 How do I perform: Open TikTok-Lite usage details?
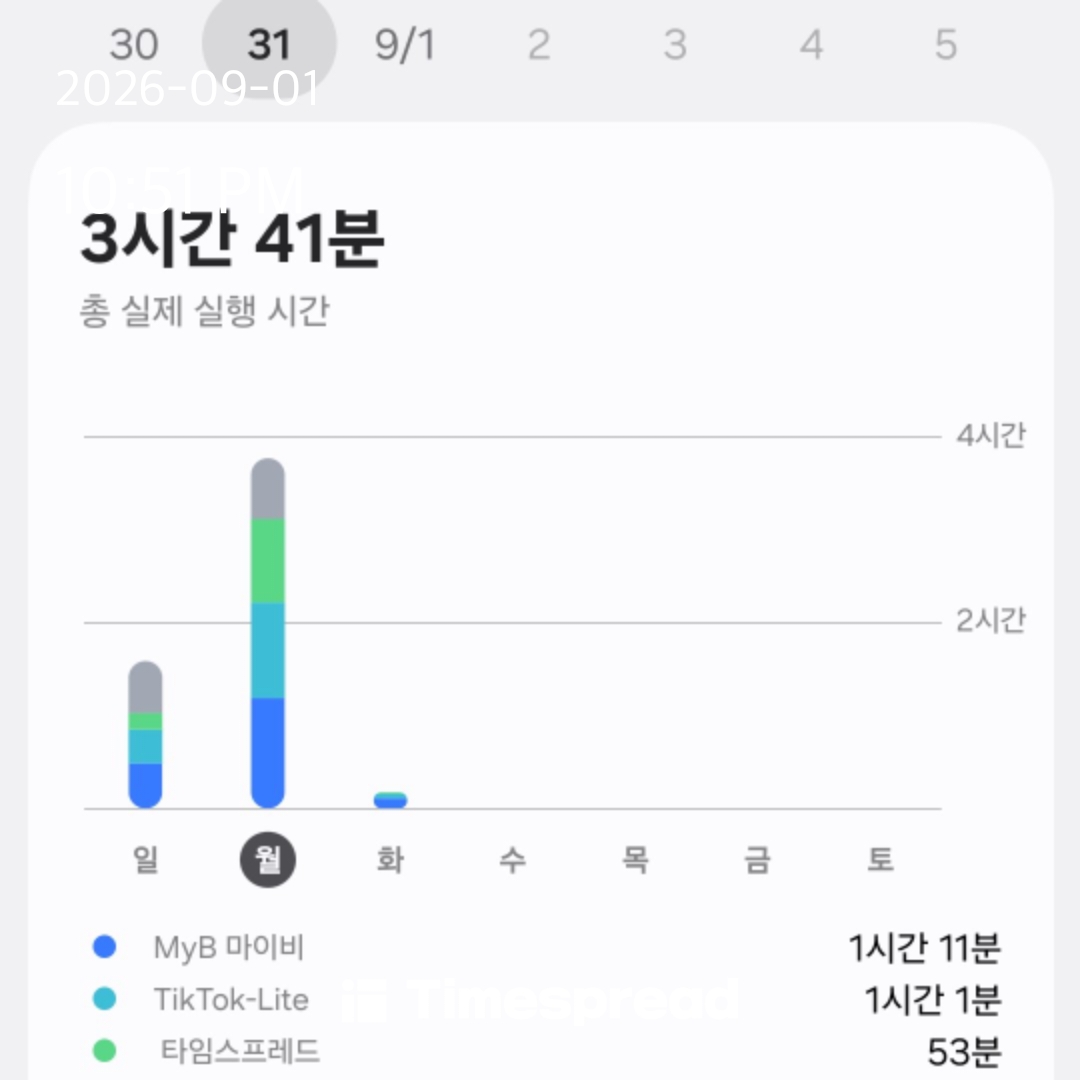547,999
